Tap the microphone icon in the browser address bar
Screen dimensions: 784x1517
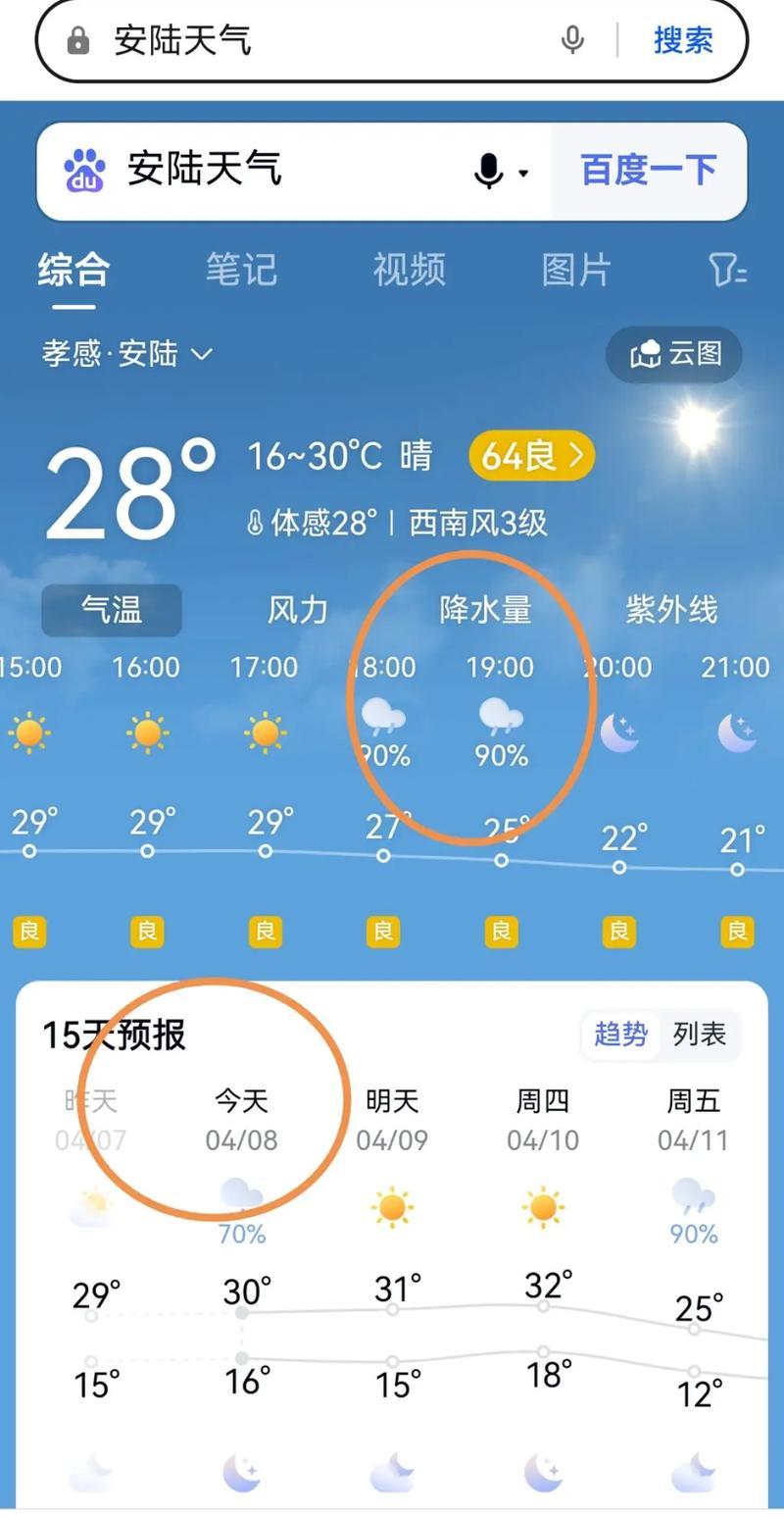tap(573, 41)
